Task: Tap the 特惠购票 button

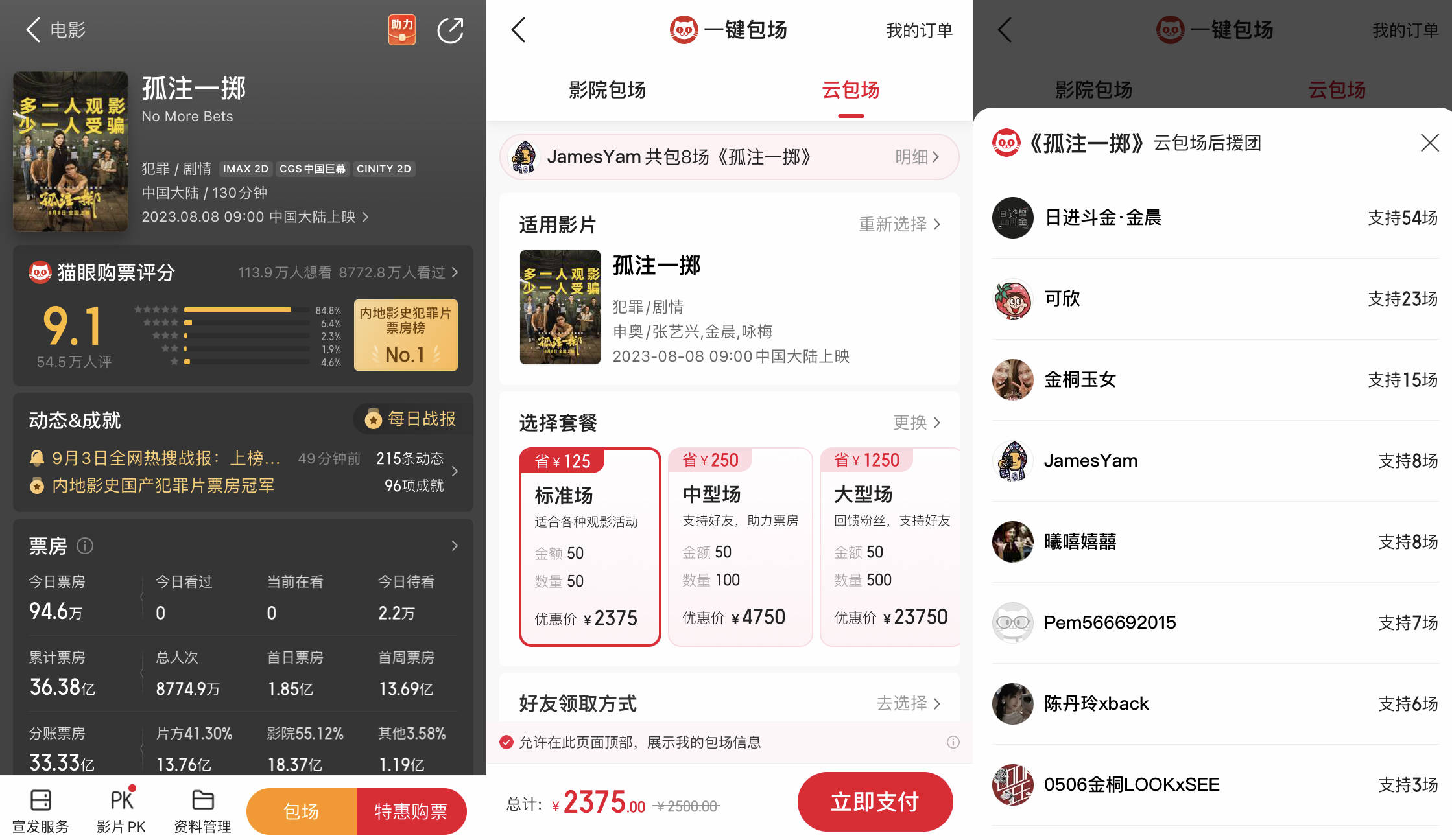Action: point(411,811)
